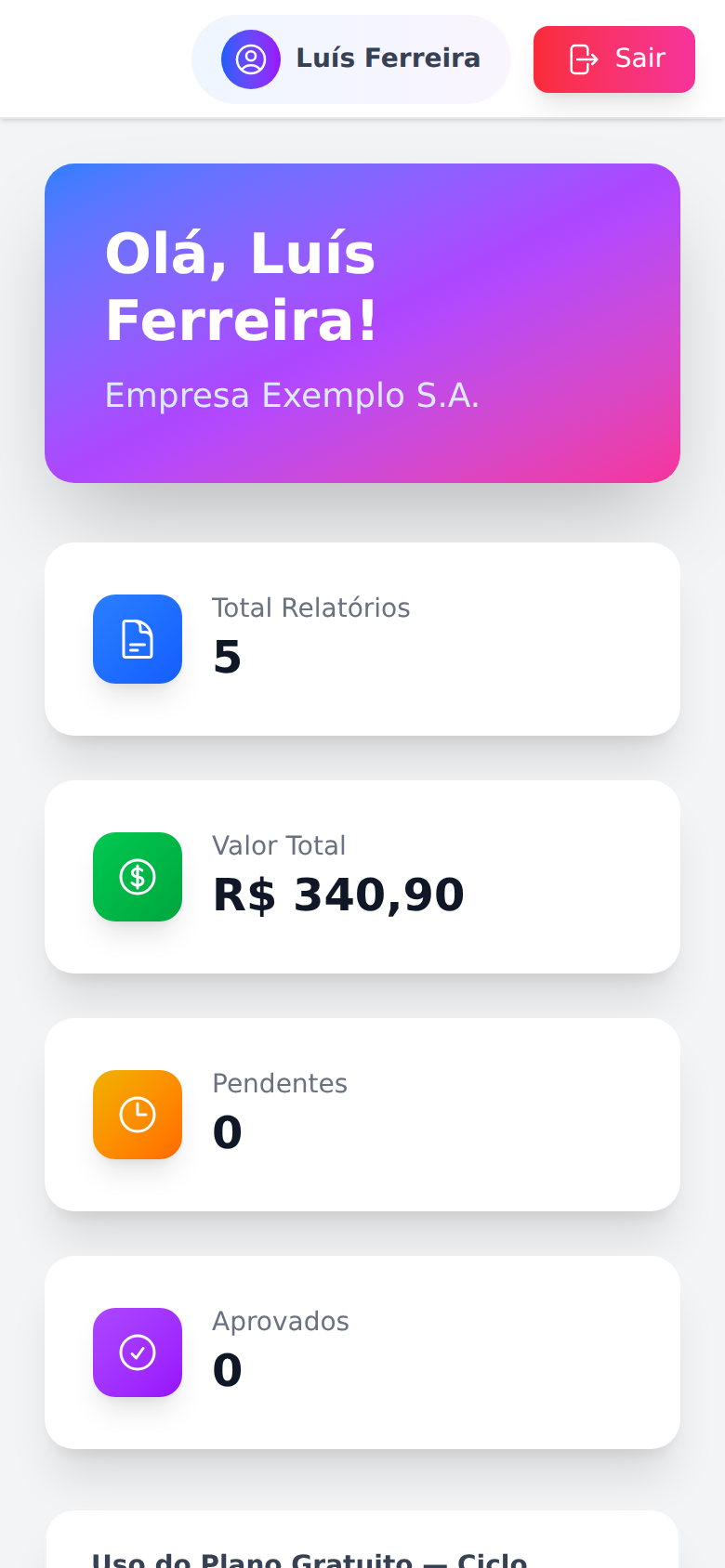This screenshot has height=1568, width=725.
Task: Select the clock icon representing pending reports
Action: (x=137, y=1114)
